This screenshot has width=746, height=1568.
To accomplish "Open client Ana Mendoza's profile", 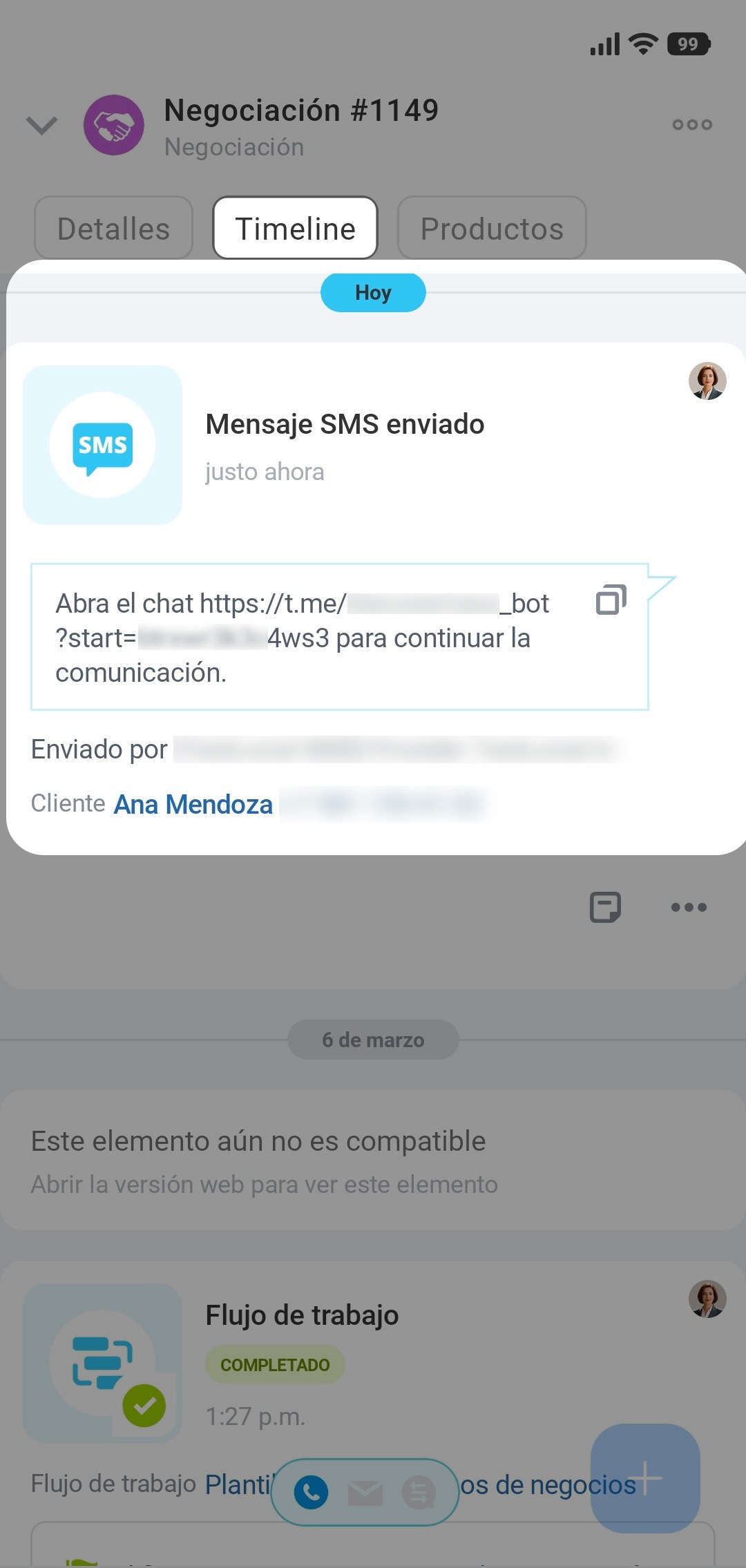I will coord(193,805).
